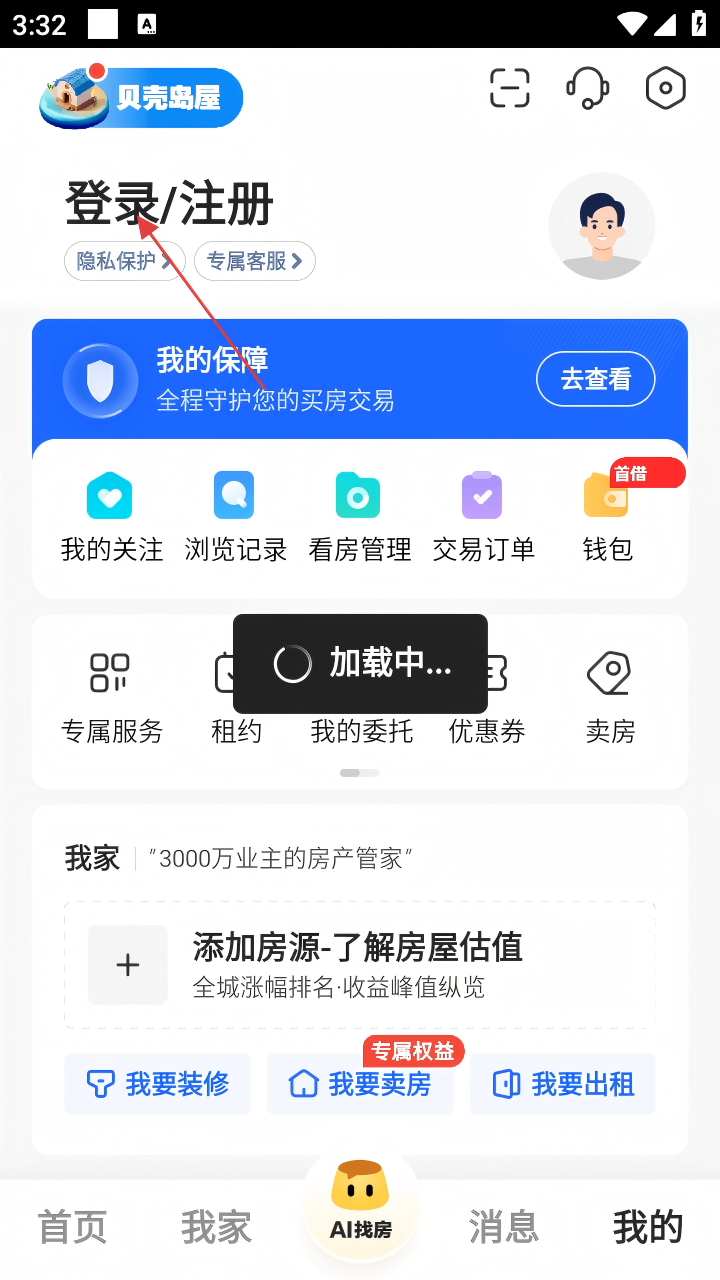720x1280 pixels.
Task: Switch to the 首页 tab
Action: pyautogui.click(x=72, y=1228)
